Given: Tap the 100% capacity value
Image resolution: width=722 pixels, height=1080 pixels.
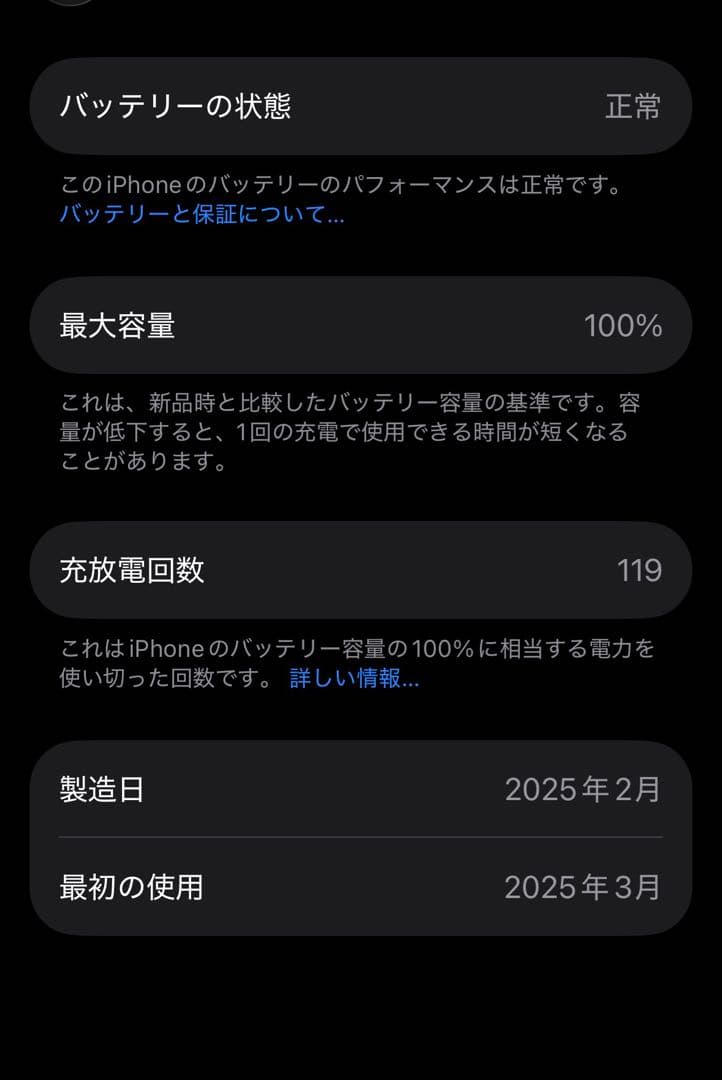Looking at the screenshot, I should (626, 325).
